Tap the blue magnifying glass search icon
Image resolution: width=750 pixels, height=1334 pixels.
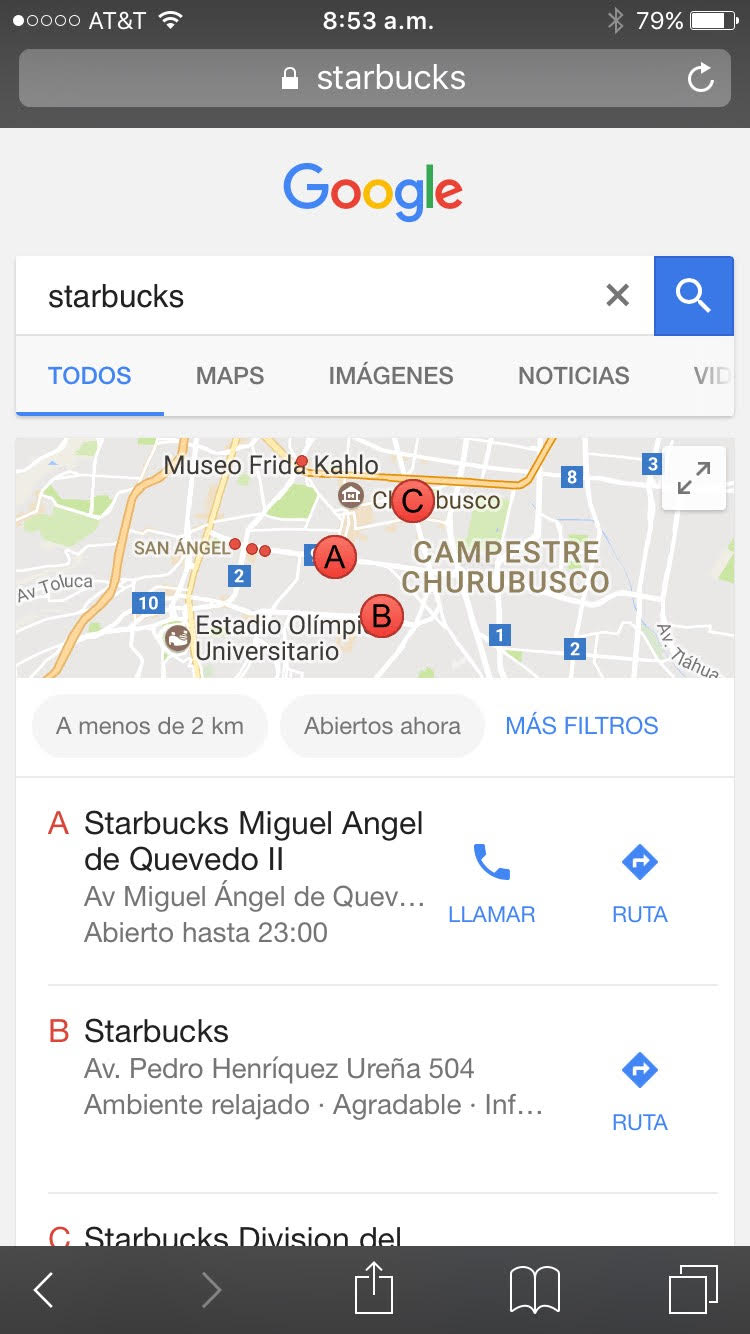(x=694, y=295)
